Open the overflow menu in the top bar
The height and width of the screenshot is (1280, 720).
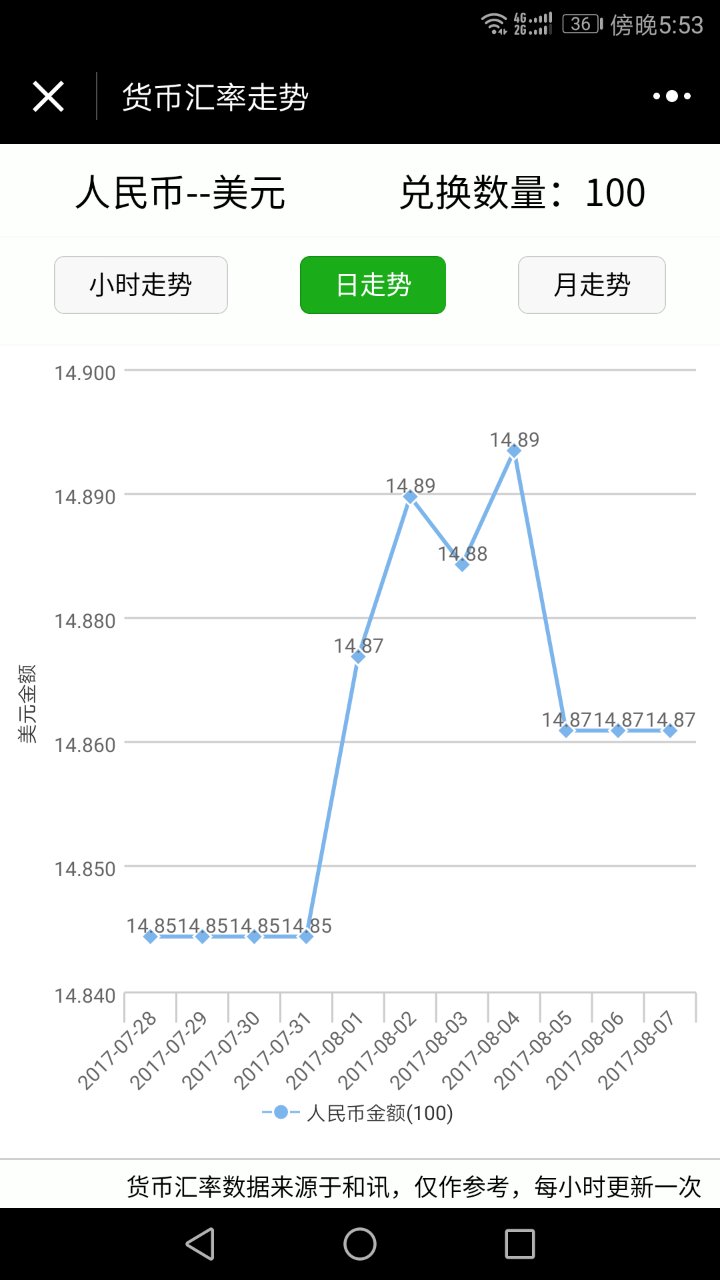tap(671, 97)
